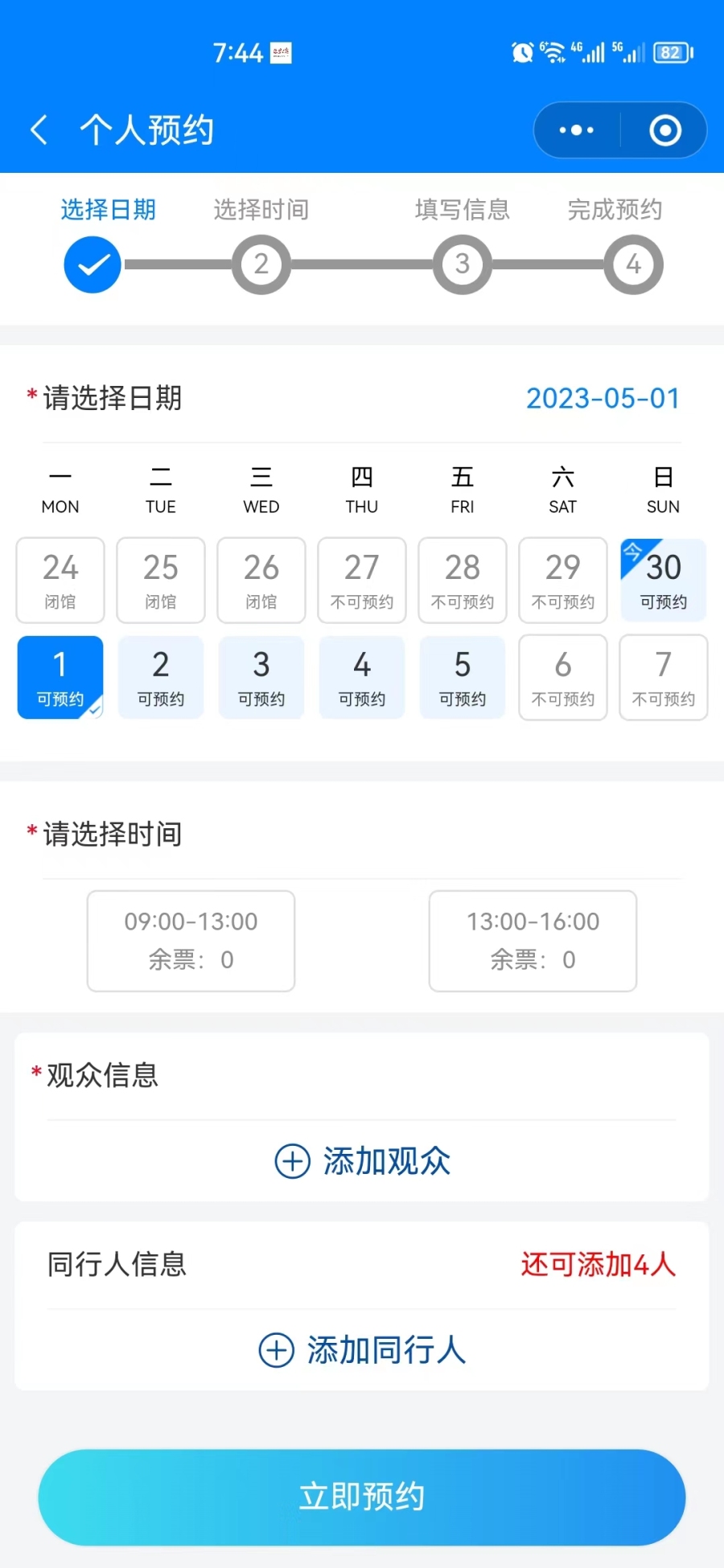Select the 09:00-13:00 time slot
Viewport: 724px width, 1568px height.
pos(190,941)
